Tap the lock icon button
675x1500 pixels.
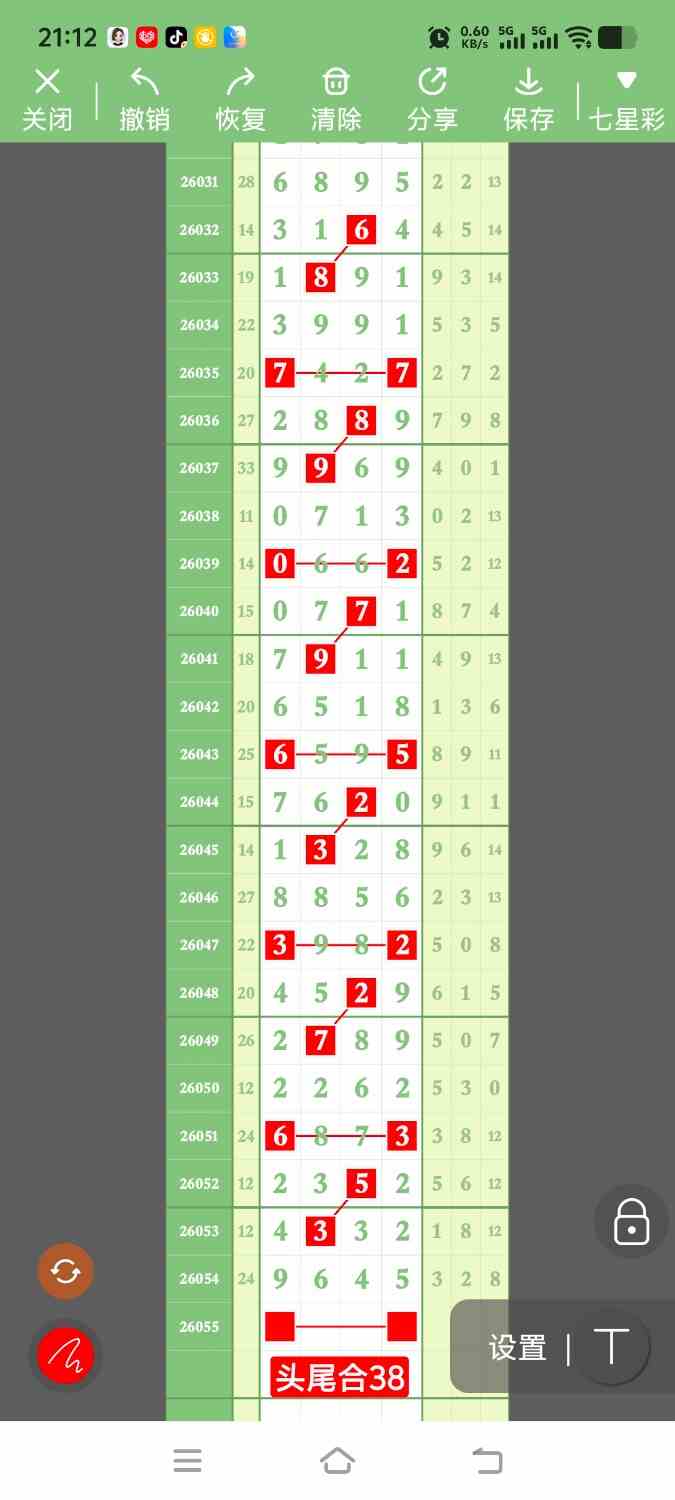pyautogui.click(x=631, y=1221)
